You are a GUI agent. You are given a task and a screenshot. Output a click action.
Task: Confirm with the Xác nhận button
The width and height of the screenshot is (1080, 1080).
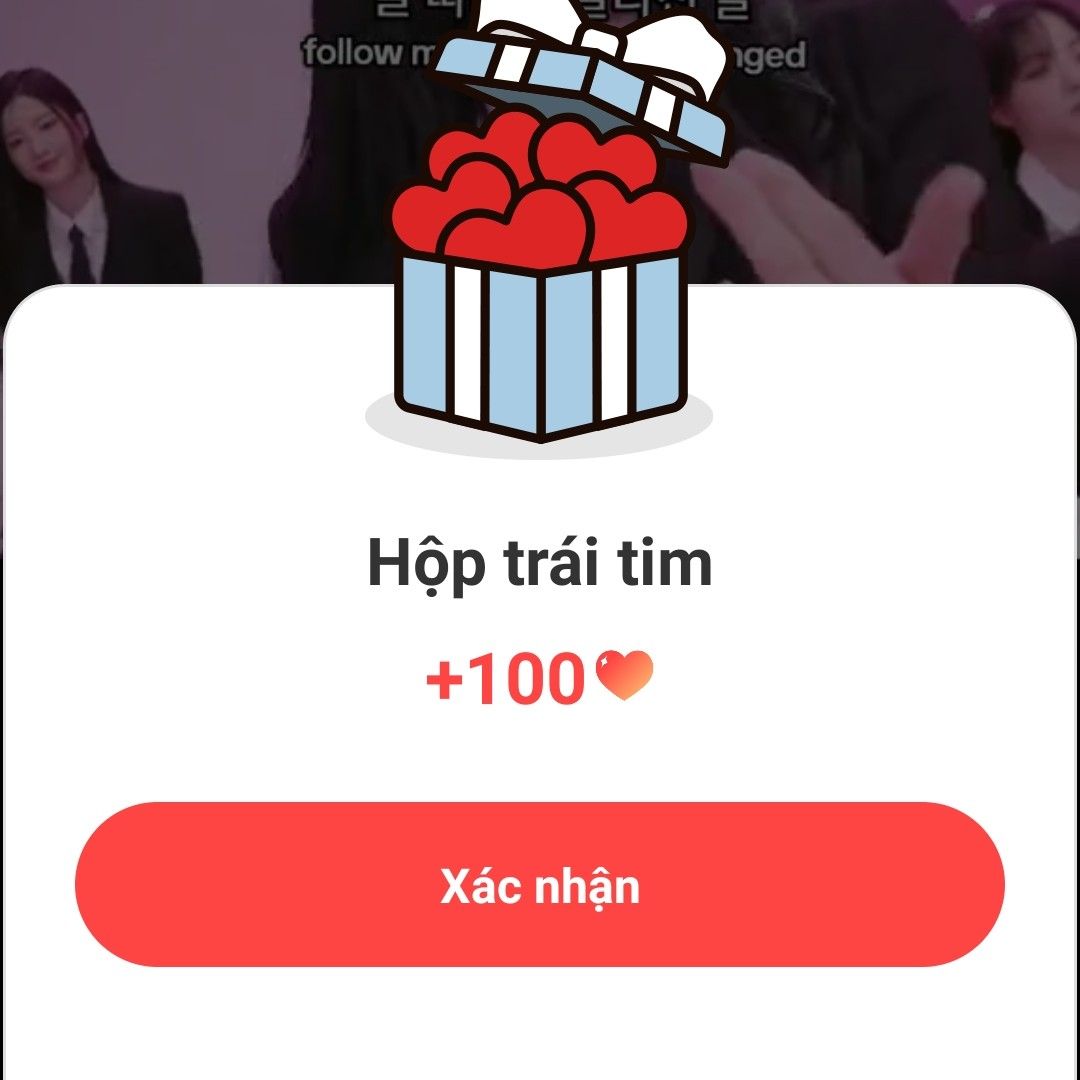pyautogui.click(x=540, y=885)
